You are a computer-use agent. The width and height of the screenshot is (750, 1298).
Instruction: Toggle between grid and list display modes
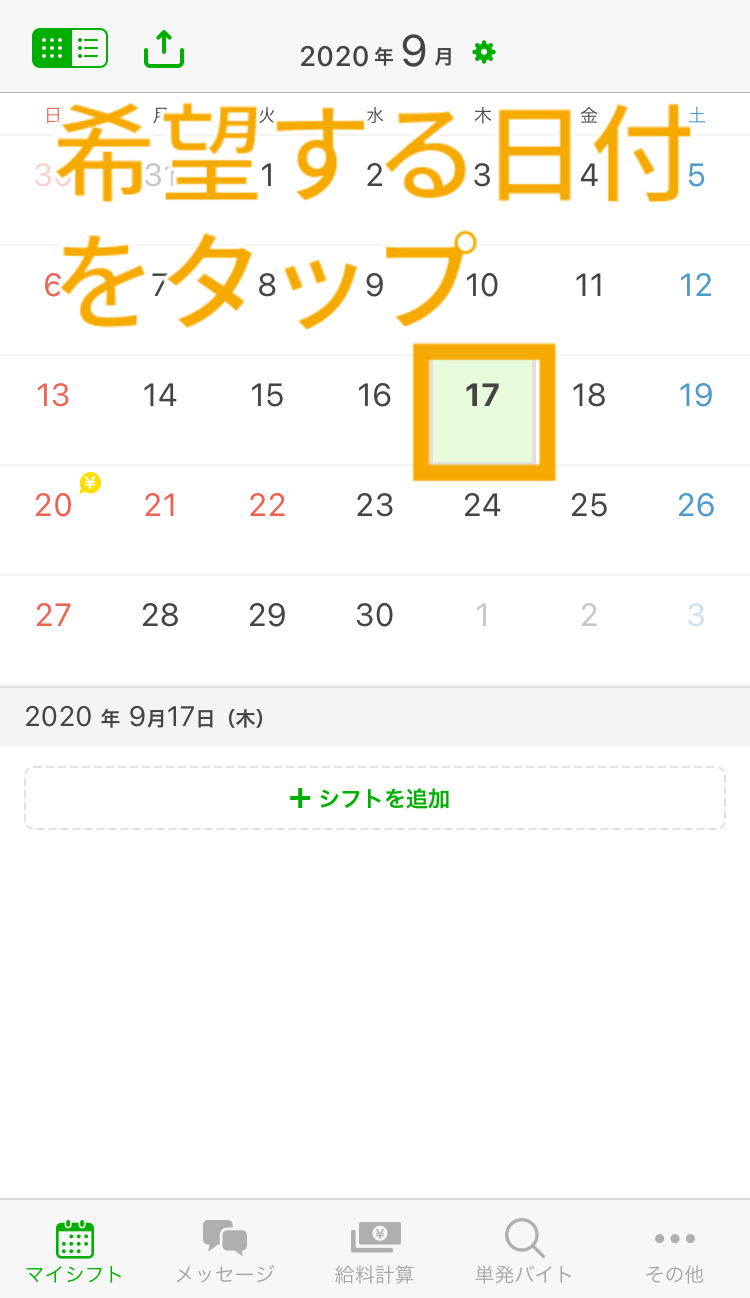click(70, 47)
